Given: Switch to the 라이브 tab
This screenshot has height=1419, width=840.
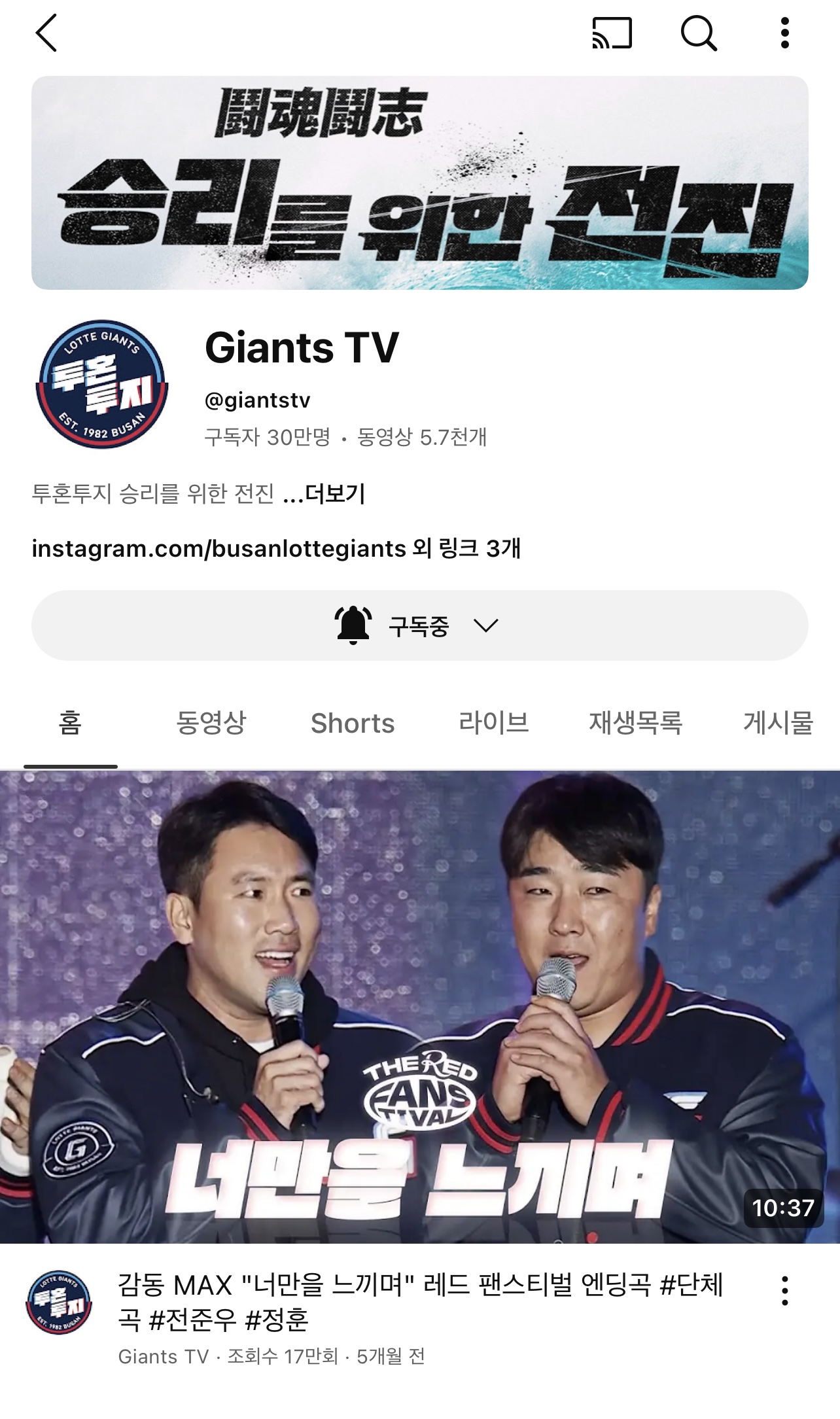Looking at the screenshot, I should pos(493,723).
